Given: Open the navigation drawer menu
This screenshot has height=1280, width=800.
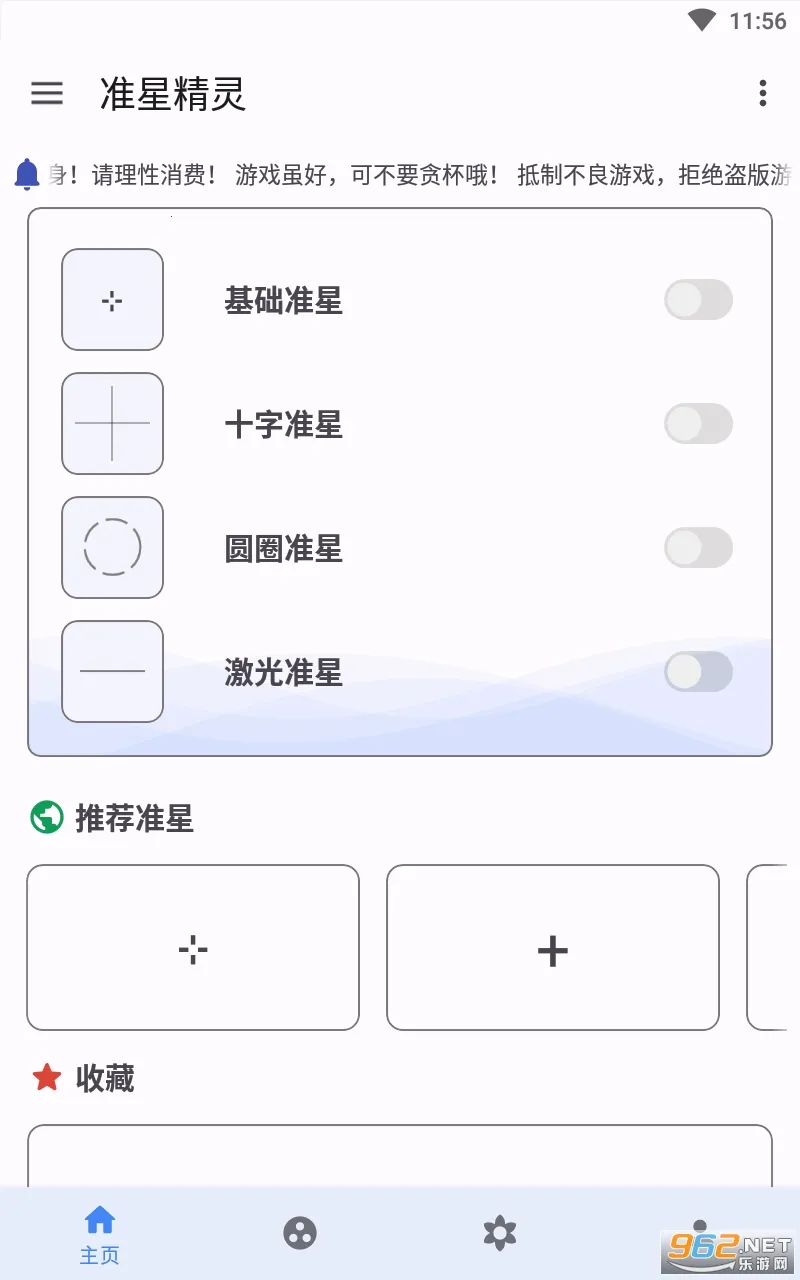Looking at the screenshot, I should click(x=46, y=93).
